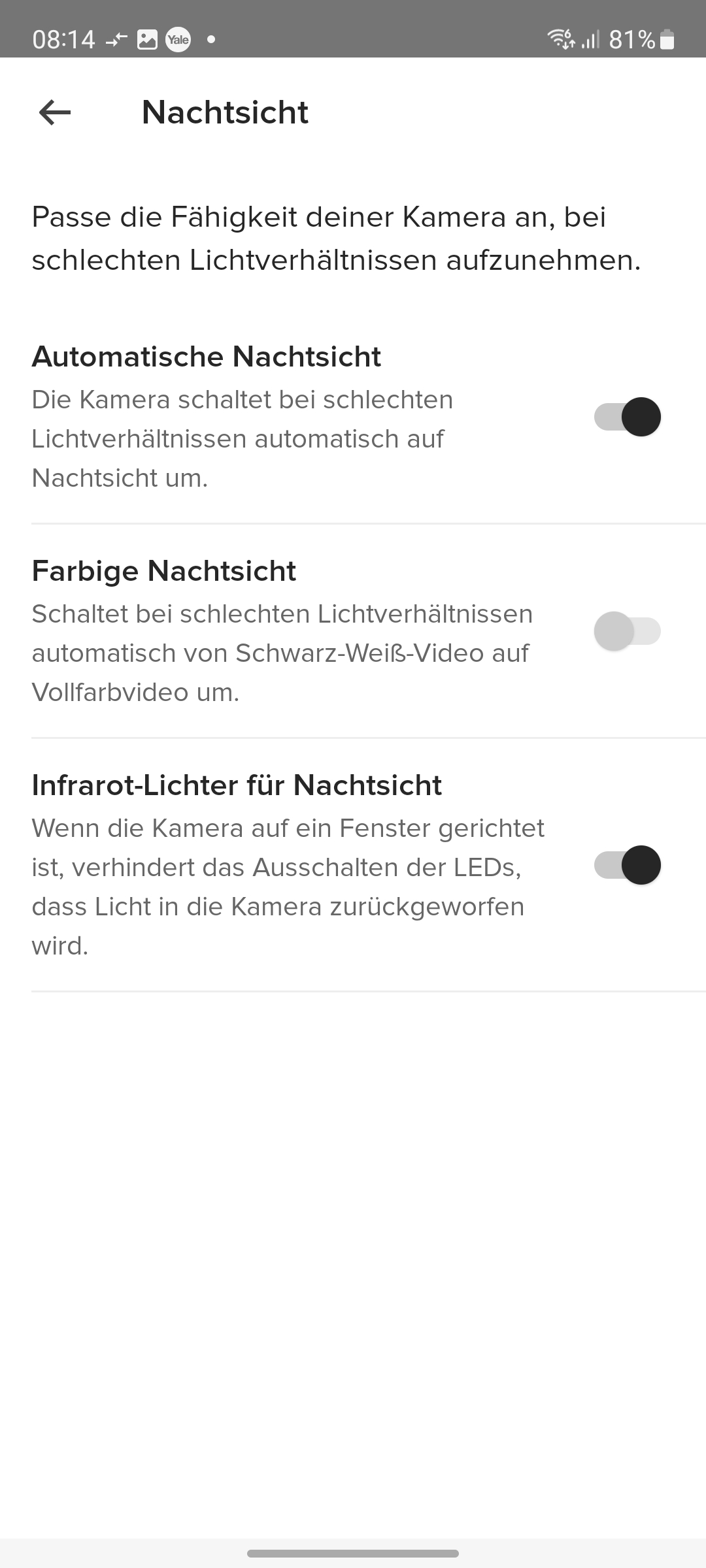Go back from the Nachtsicht screen
Image resolution: width=706 pixels, height=1568 pixels.
[x=55, y=112]
